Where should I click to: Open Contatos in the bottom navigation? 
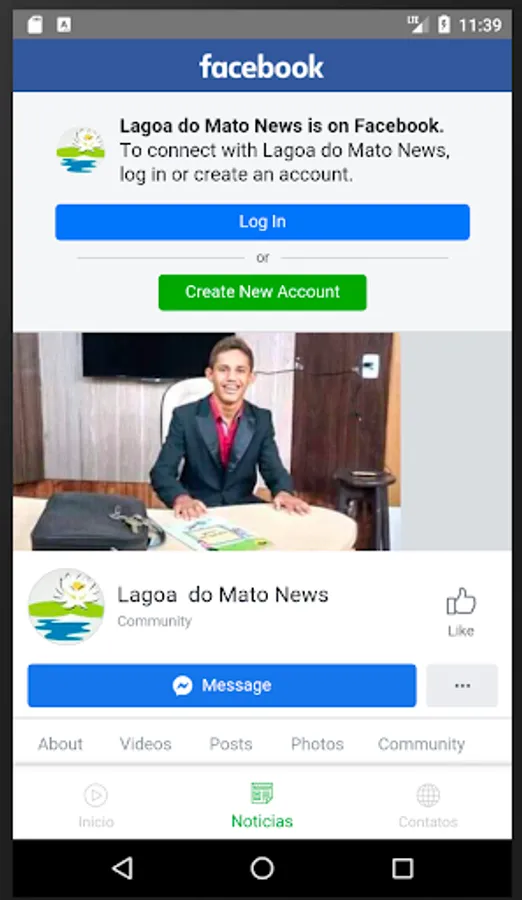click(x=428, y=806)
